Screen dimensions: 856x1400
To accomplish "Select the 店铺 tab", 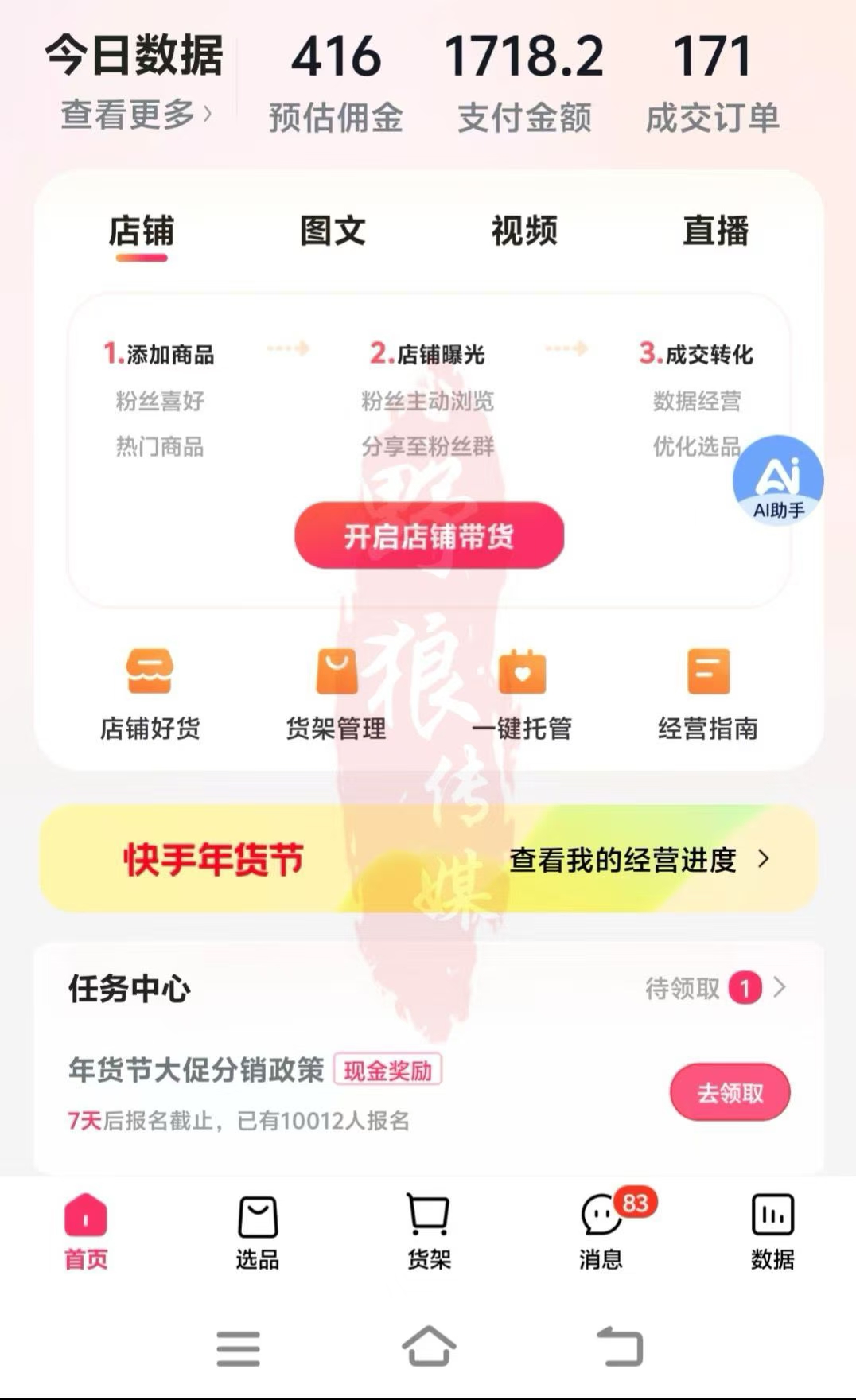I will click(x=142, y=231).
